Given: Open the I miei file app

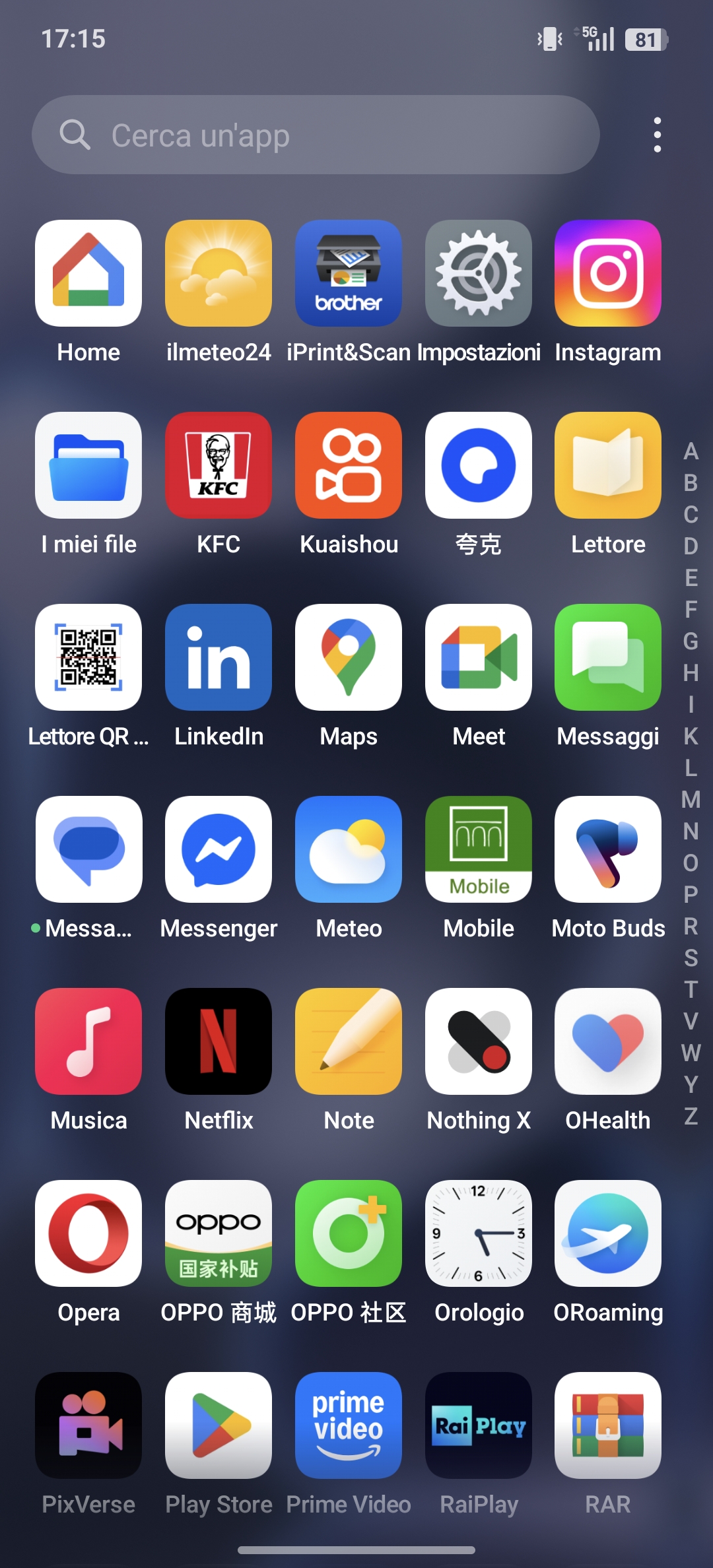Looking at the screenshot, I should coord(88,465).
